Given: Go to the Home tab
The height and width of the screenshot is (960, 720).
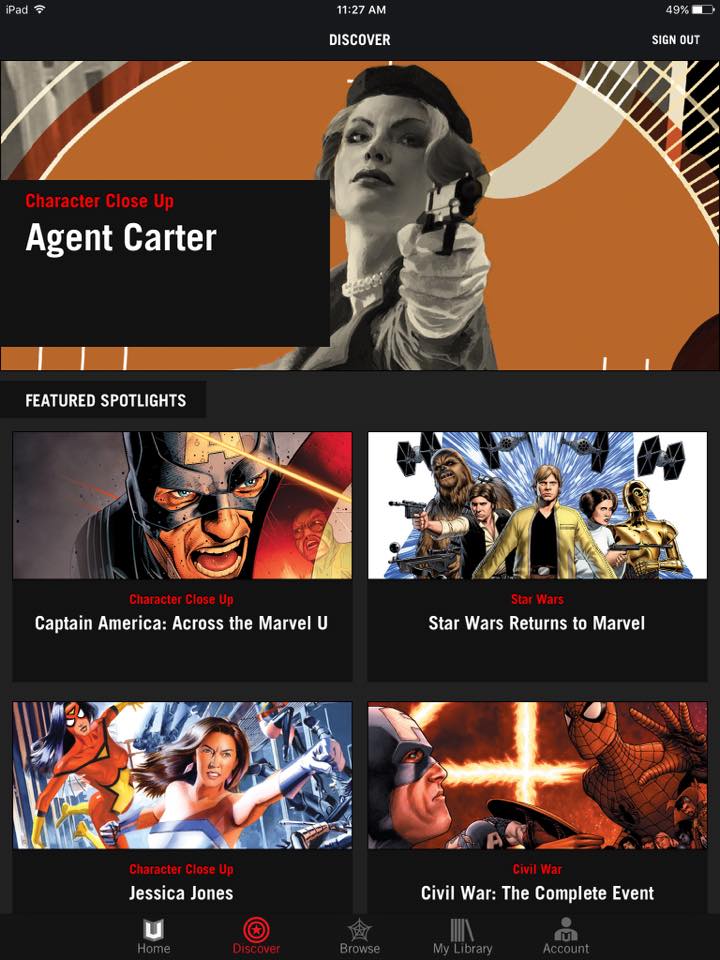Looking at the screenshot, I should [x=153, y=937].
